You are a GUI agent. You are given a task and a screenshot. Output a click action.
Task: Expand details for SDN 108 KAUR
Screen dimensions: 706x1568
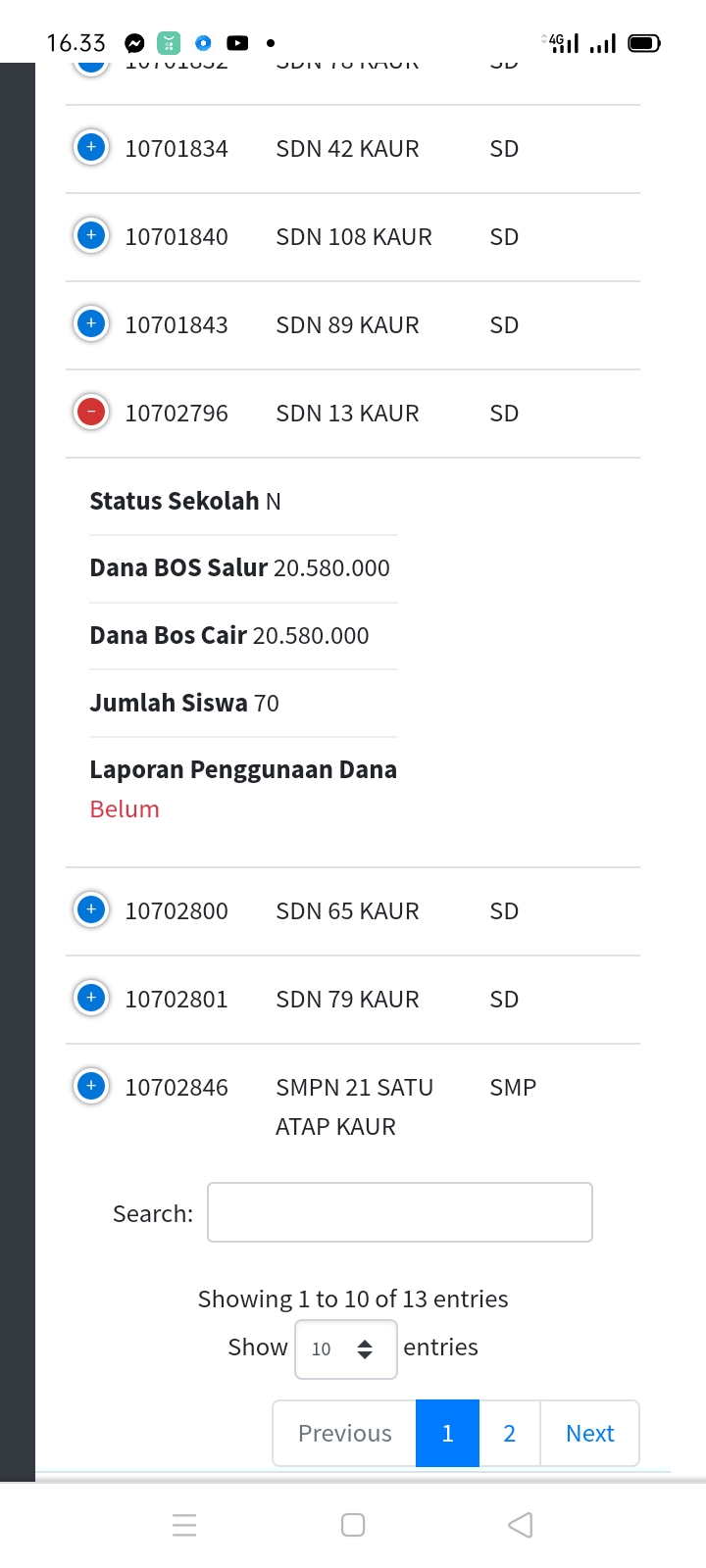[90, 235]
